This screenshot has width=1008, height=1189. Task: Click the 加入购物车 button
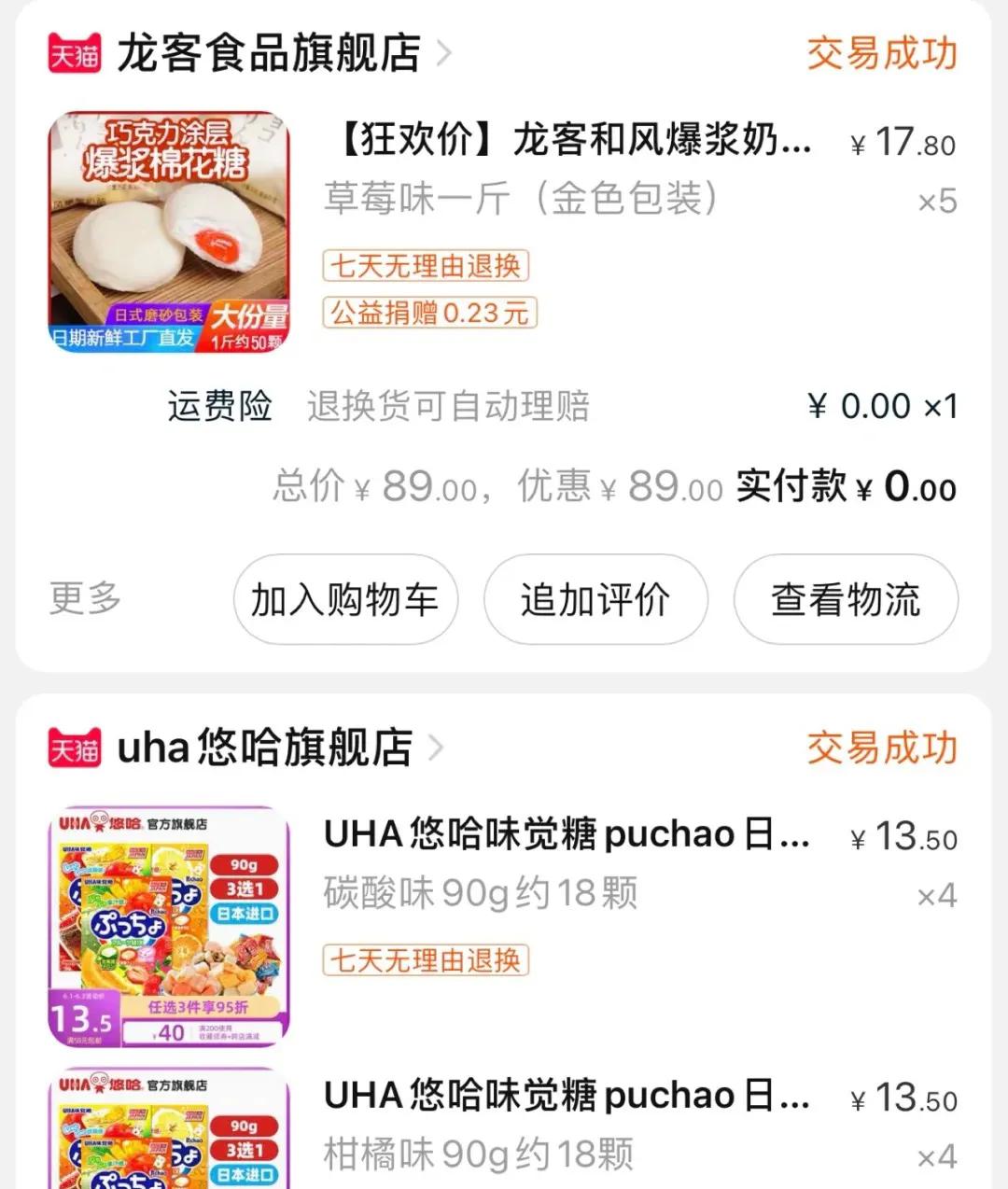344,600
